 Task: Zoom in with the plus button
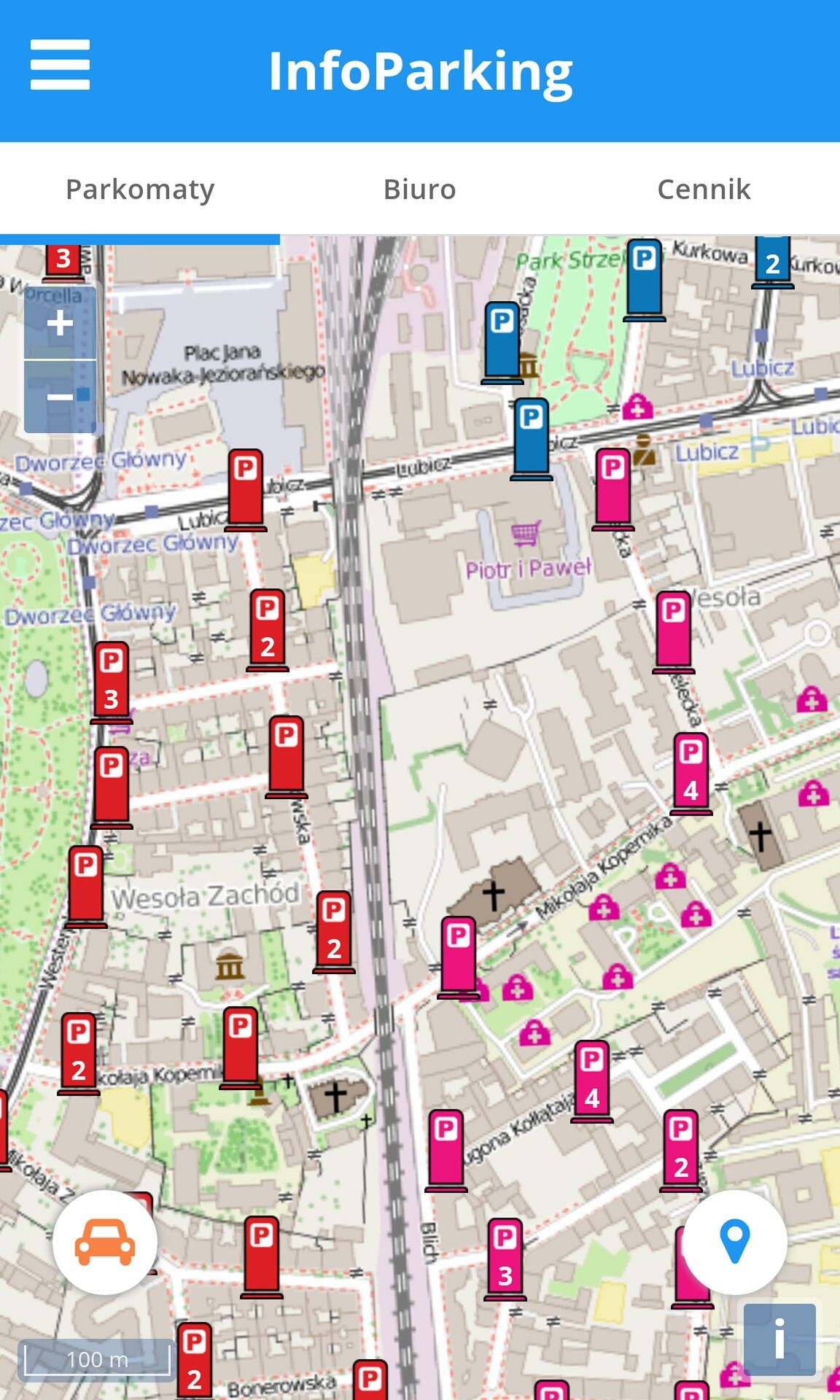pyautogui.click(x=60, y=322)
